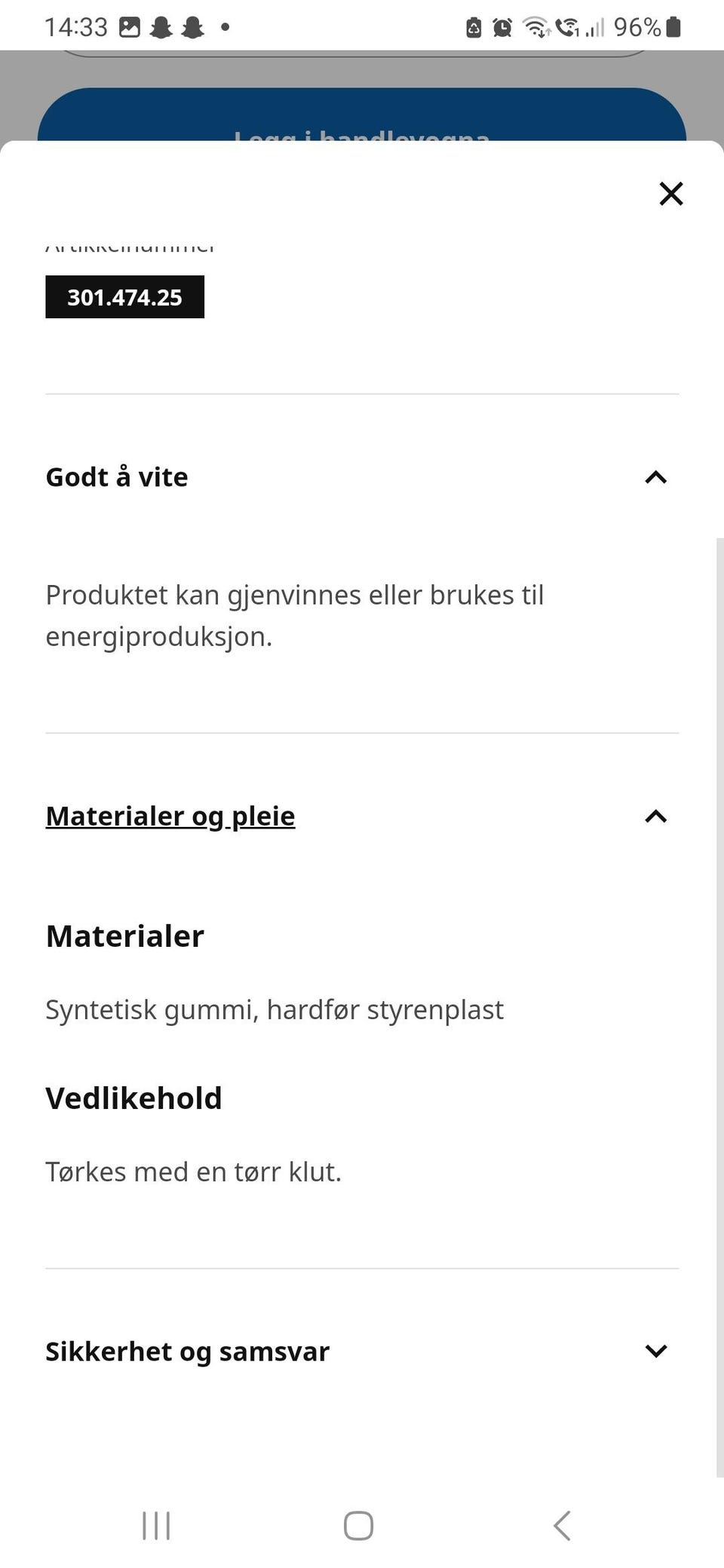This screenshot has width=724, height=1568.
Task: Expand the Sikkerhet og samsvar section
Action: (655, 1351)
